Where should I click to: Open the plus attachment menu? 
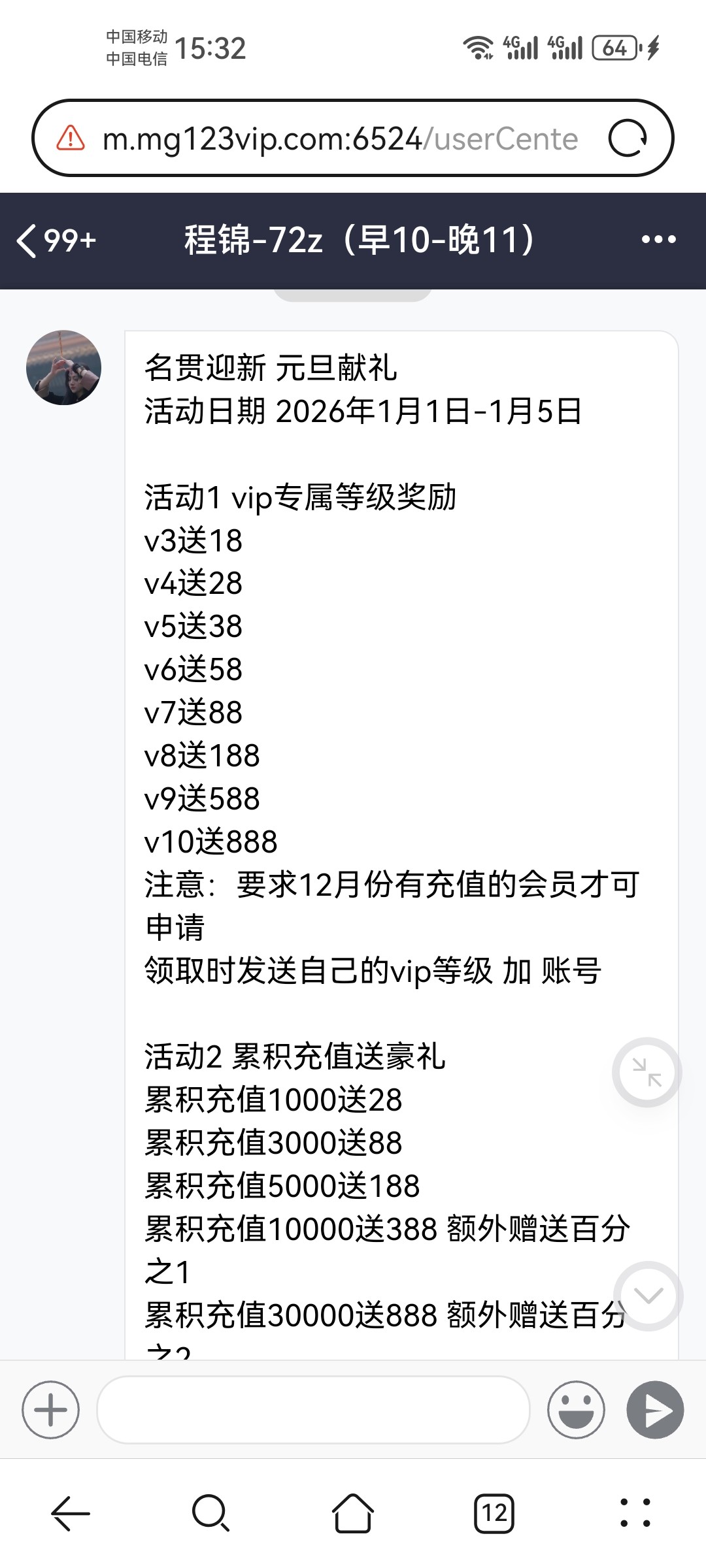[x=50, y=1410]
